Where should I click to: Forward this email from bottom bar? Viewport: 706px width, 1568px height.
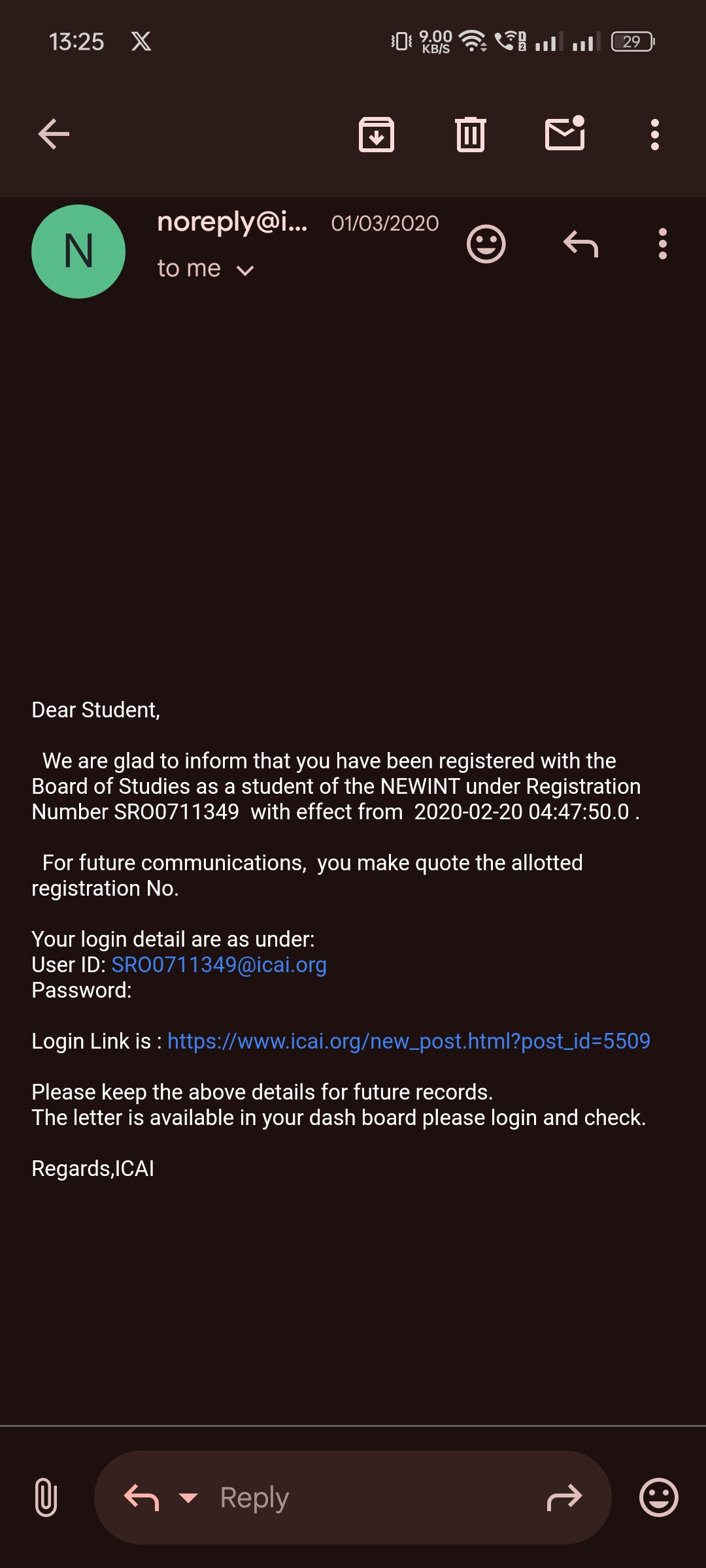564,1497
